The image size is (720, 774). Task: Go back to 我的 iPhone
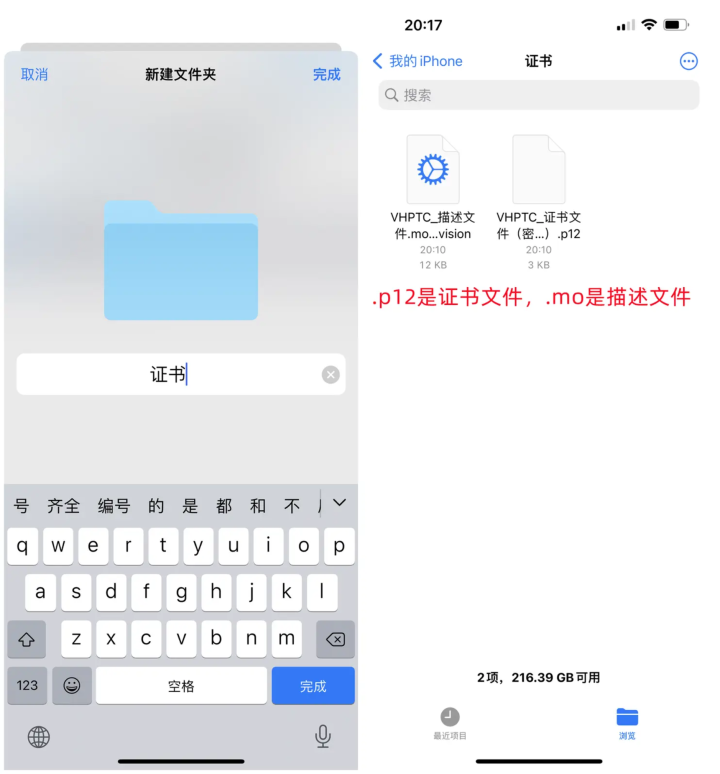coord(418,61)
